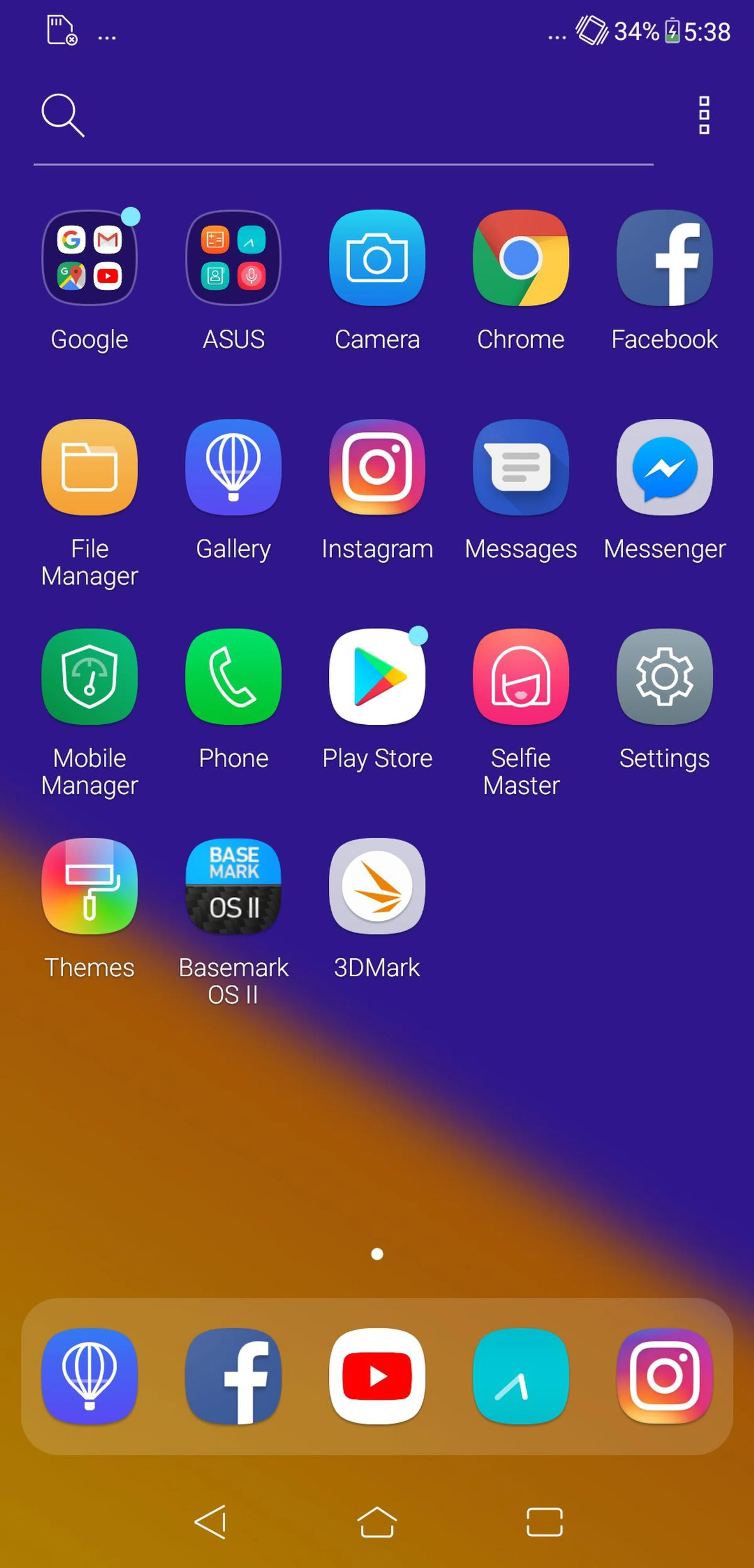Start the 3DMark app
This screenshot has height=1568, width=754.
coord(377,886)
